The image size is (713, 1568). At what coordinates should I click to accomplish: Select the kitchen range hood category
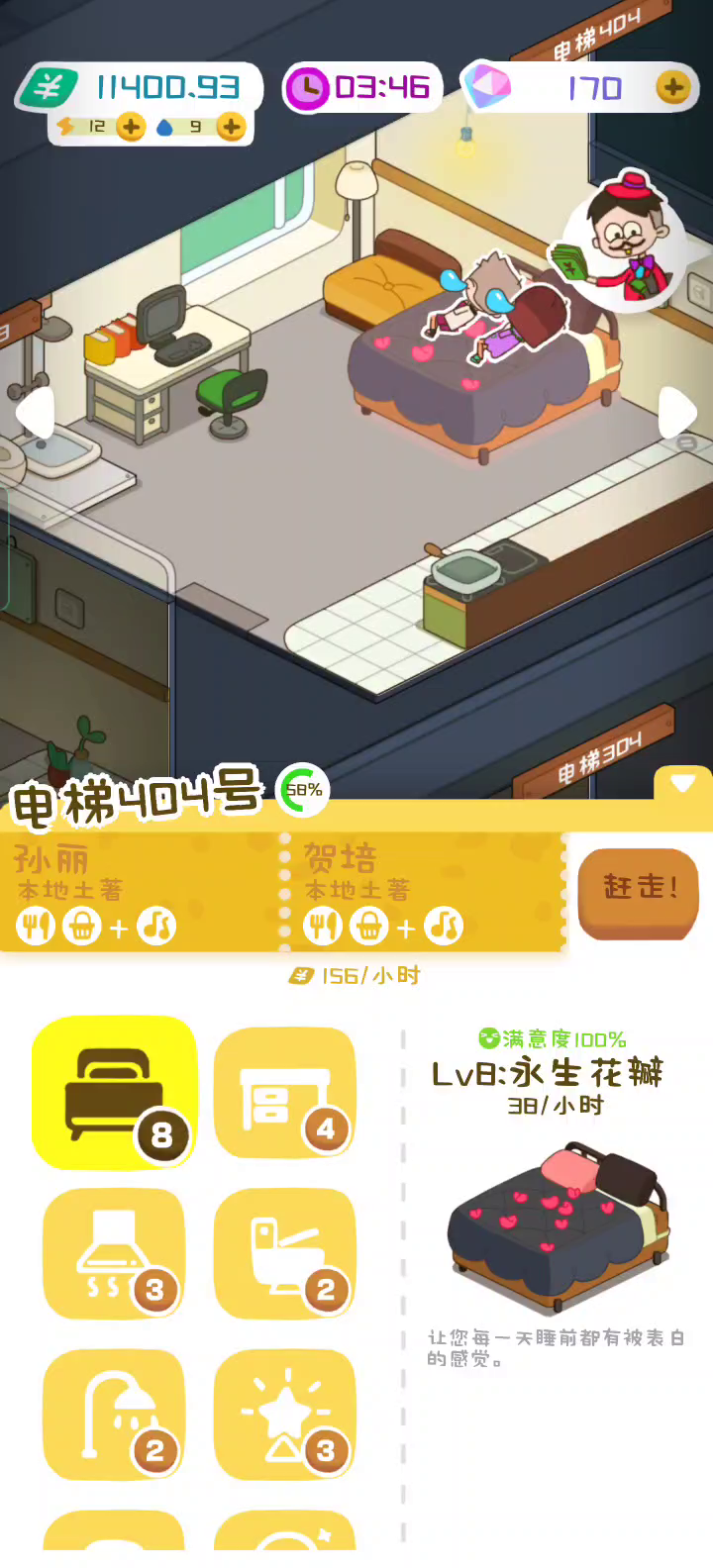pyautogui.click(x=114, y=1254)
